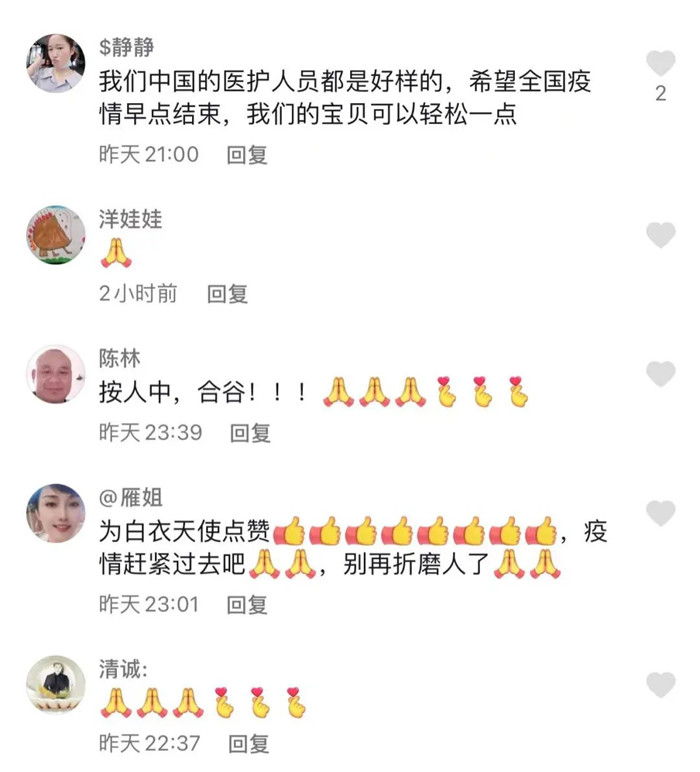Reply to @雁姐's comment
700x772 pixels.
(x=247, y=605)
